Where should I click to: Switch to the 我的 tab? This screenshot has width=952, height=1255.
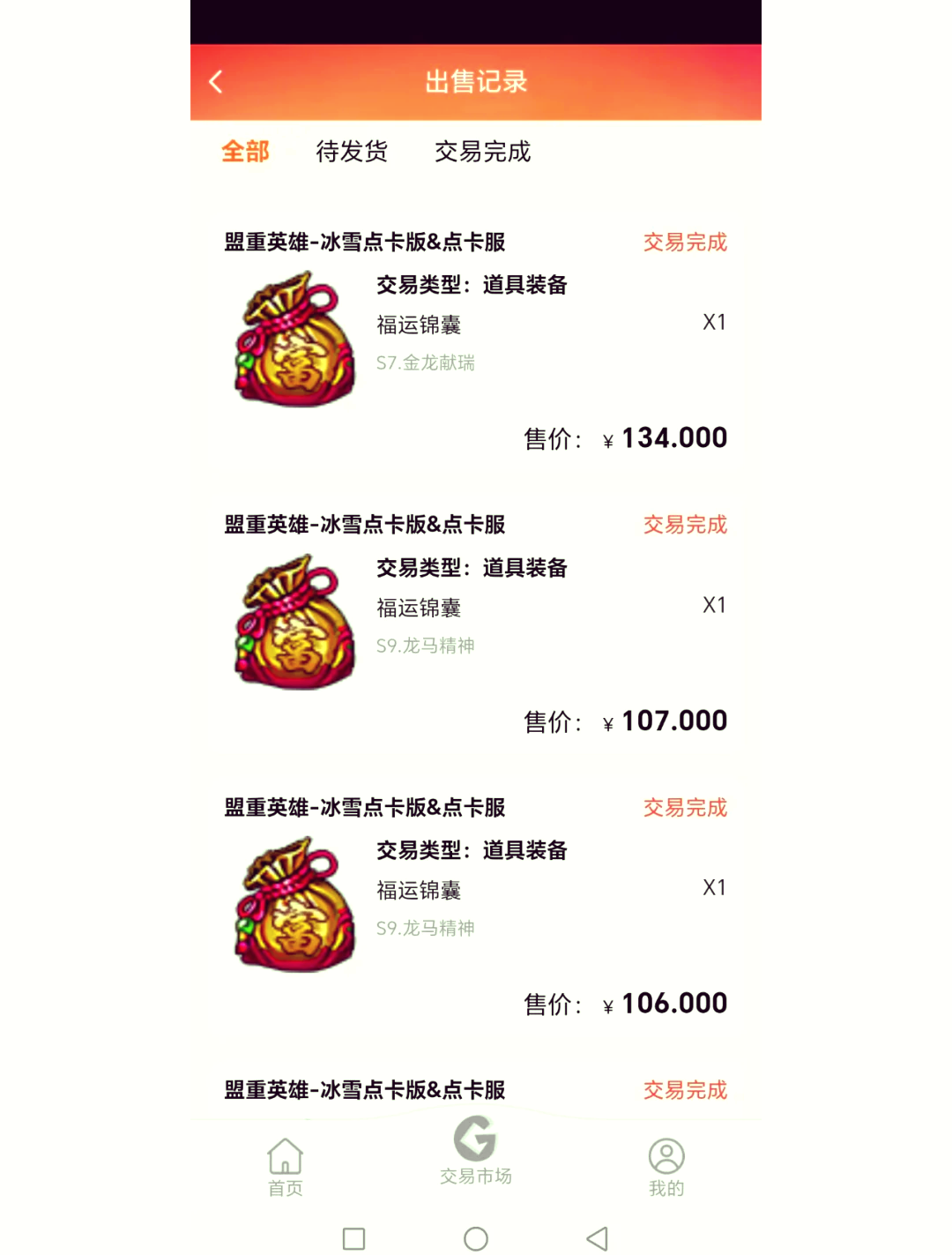click(666, 1167)
